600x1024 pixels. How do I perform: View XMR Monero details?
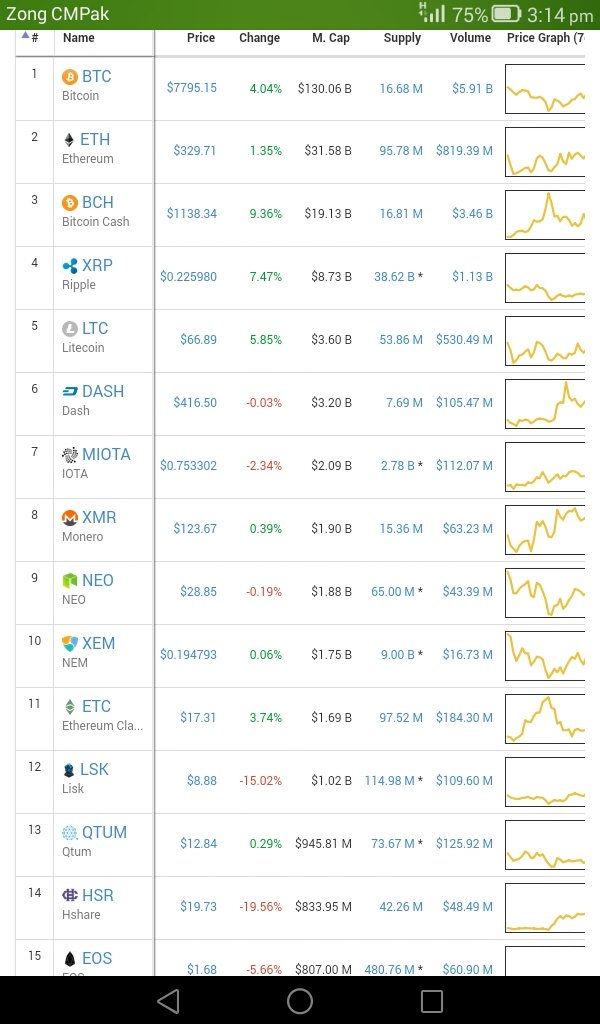coord(99,517)
